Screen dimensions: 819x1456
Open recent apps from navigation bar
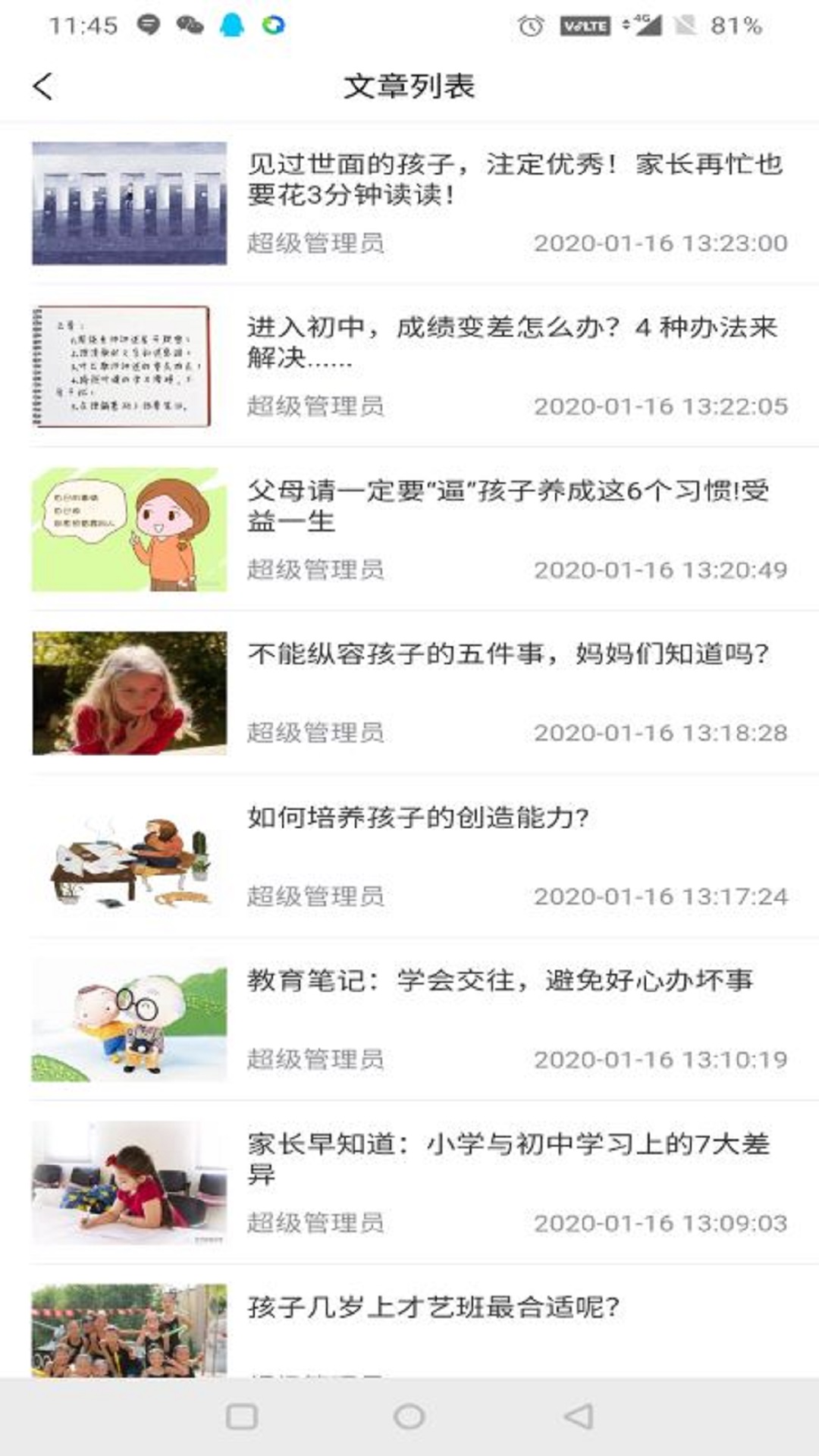coord(242,1417)
